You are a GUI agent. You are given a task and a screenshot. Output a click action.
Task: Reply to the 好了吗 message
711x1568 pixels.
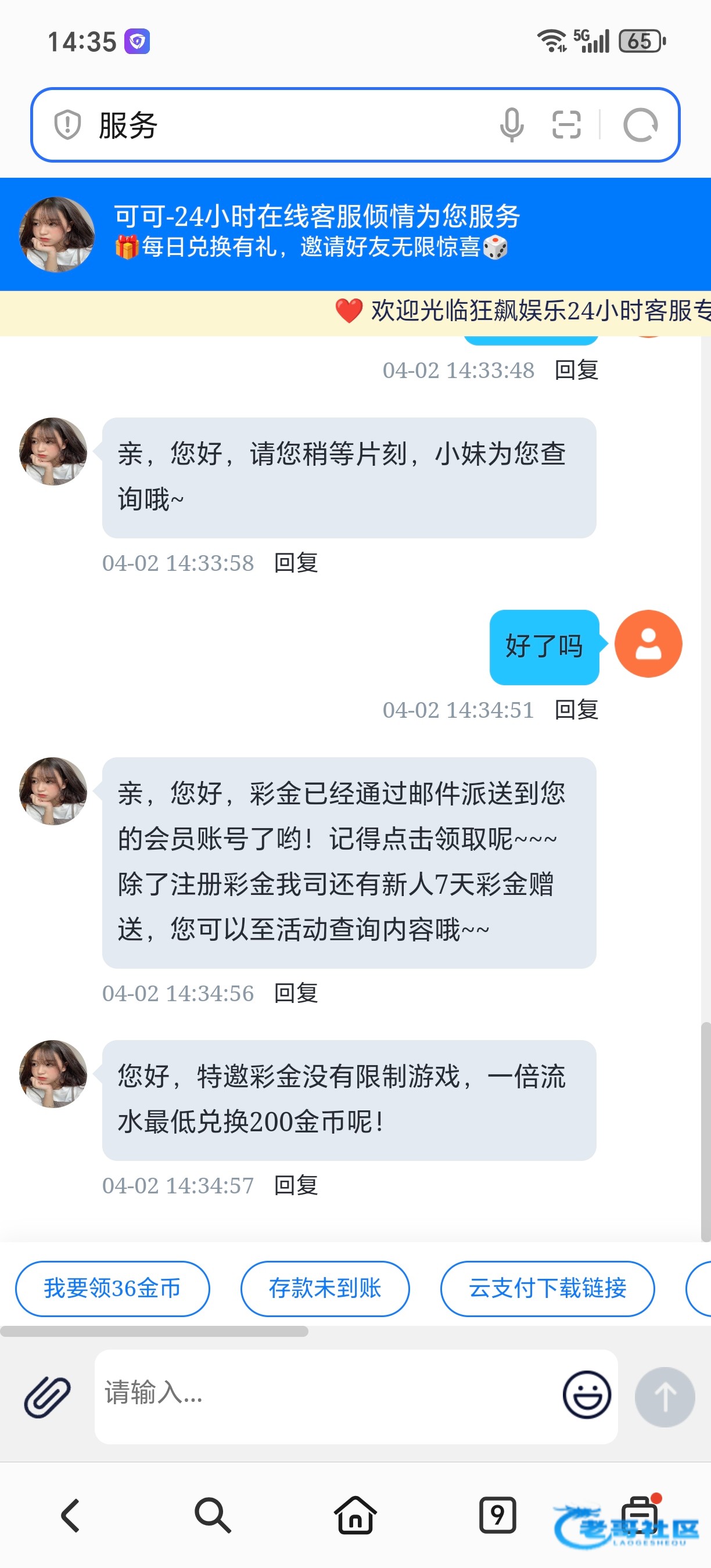click(x=576, y=710)
